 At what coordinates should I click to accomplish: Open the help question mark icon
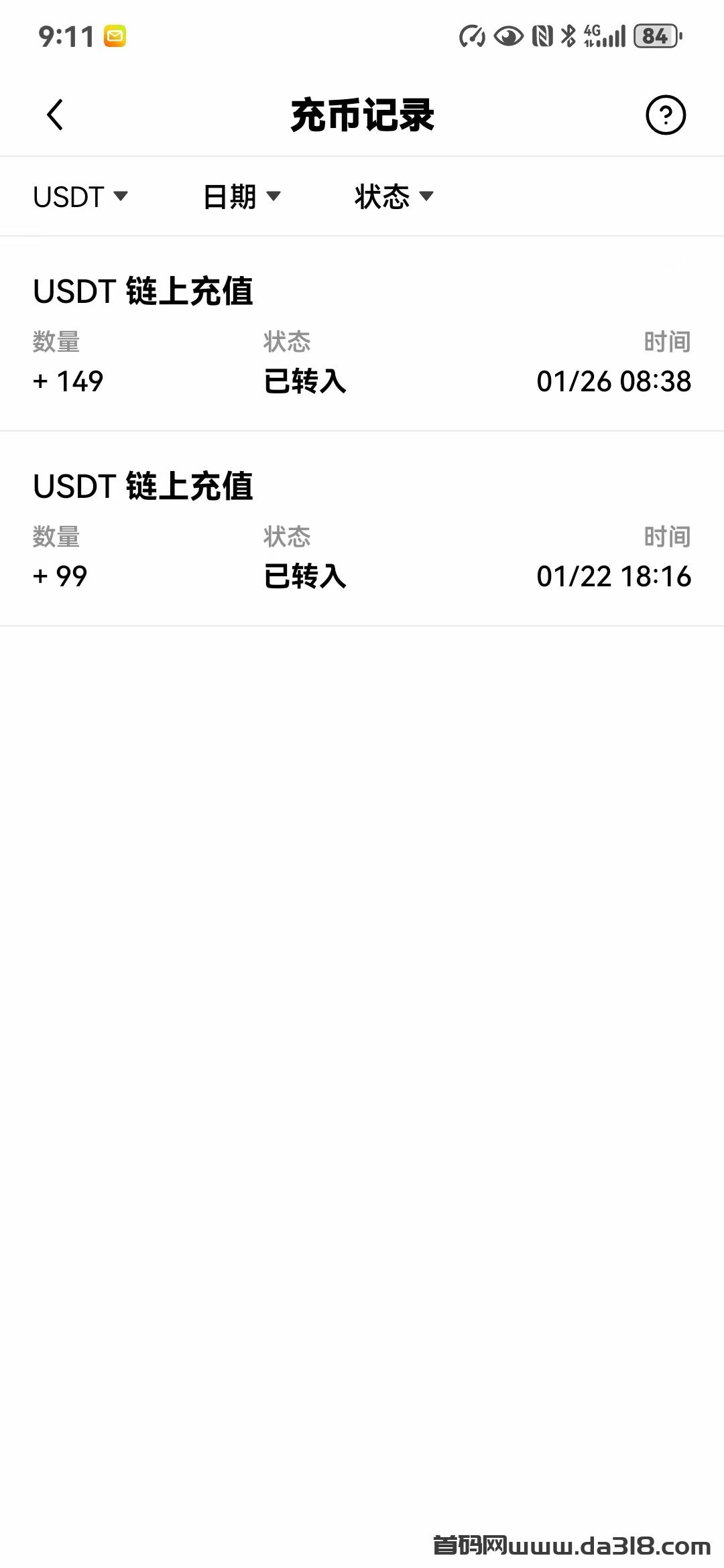[x=665, y=115]
